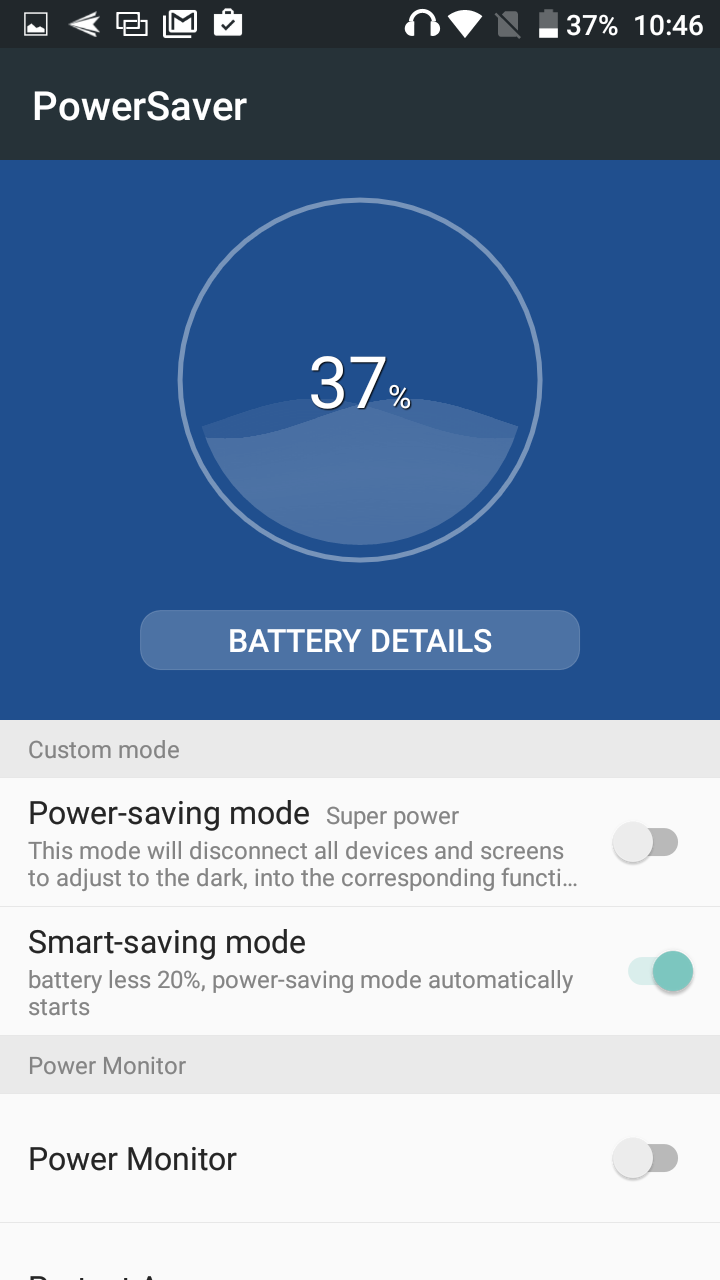Switch on Power Monitor

(646, 1159)
